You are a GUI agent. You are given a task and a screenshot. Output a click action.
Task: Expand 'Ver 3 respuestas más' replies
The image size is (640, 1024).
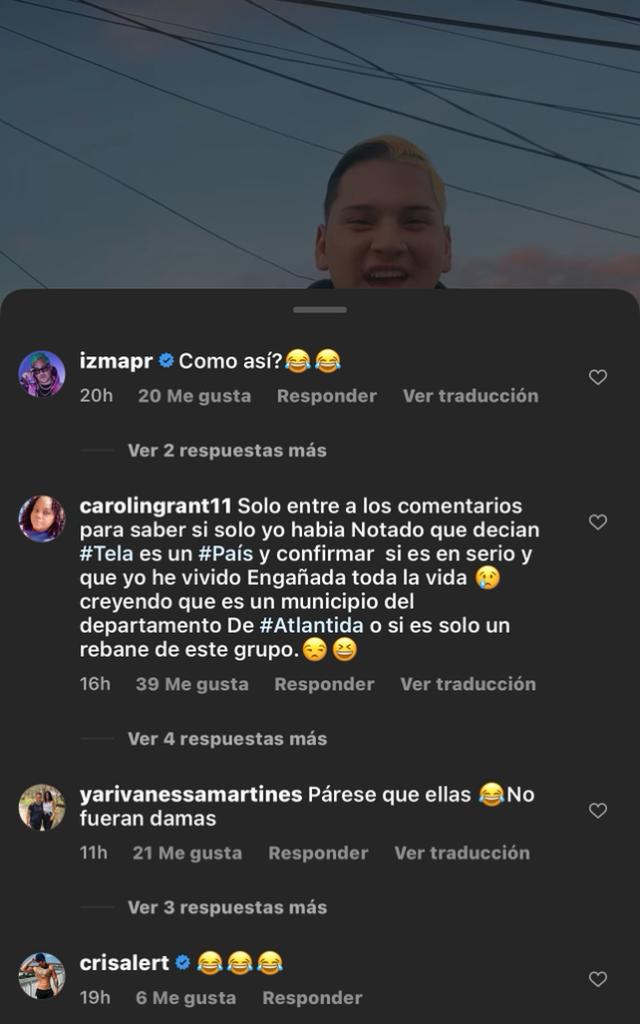(227, 908)
